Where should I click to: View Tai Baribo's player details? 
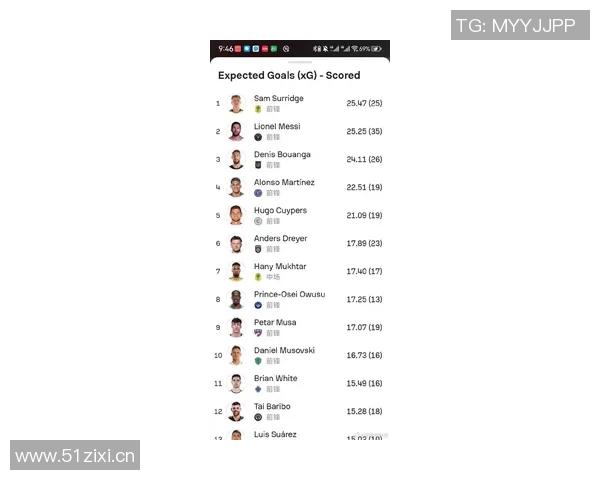(272, 407)
